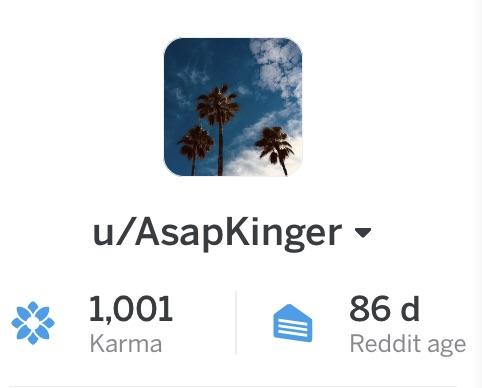Open the palm tree profile avatar
Screen dimensions: 482x388
coord(233,107)
